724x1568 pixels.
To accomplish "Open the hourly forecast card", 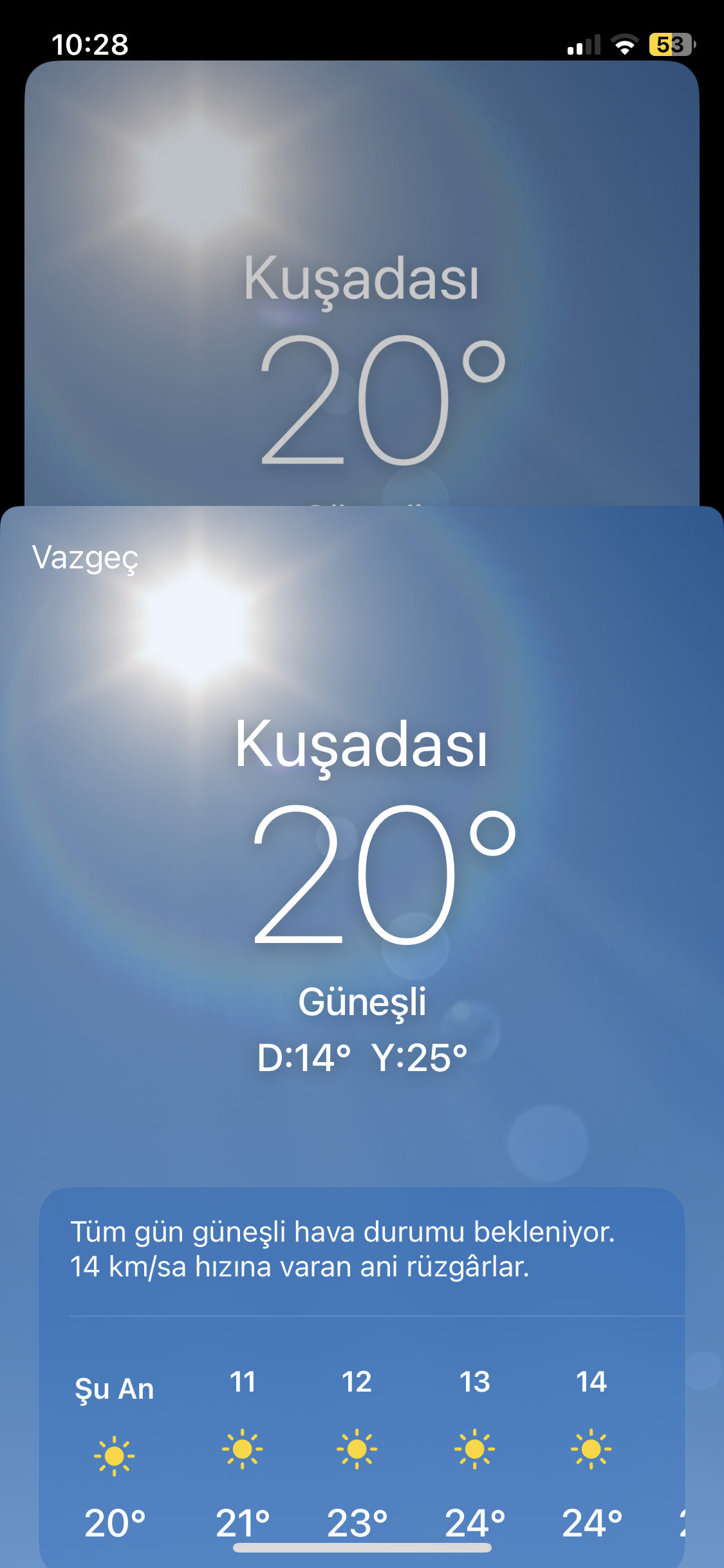I will [362, 1377].
